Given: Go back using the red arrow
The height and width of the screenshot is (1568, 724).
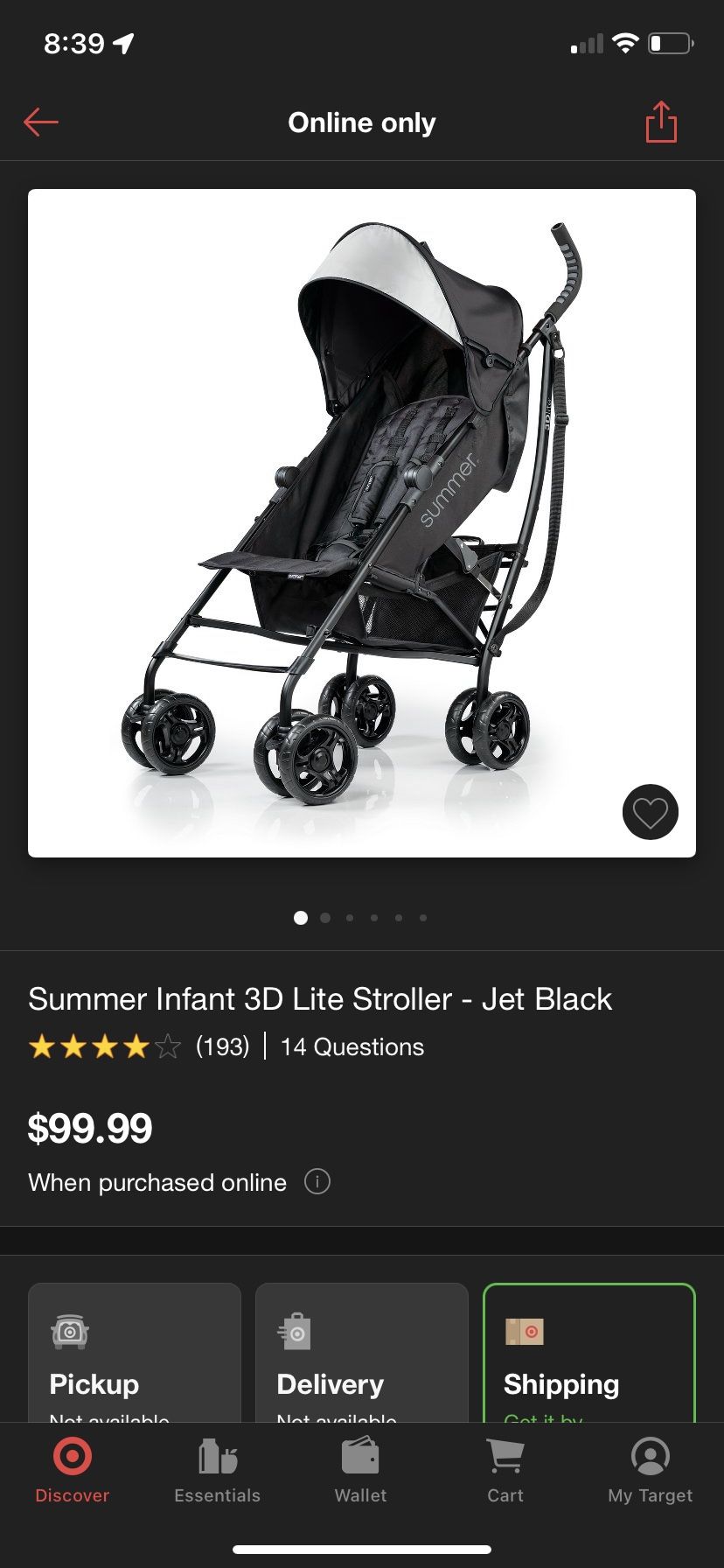Looking at the screenshot, I should 41,122.
